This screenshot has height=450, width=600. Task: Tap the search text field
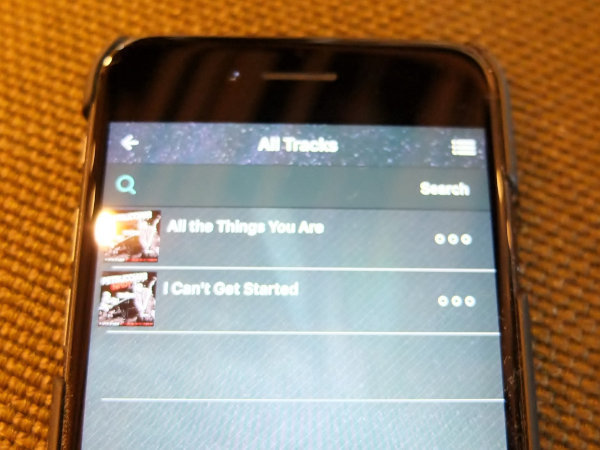coord(270,187)
